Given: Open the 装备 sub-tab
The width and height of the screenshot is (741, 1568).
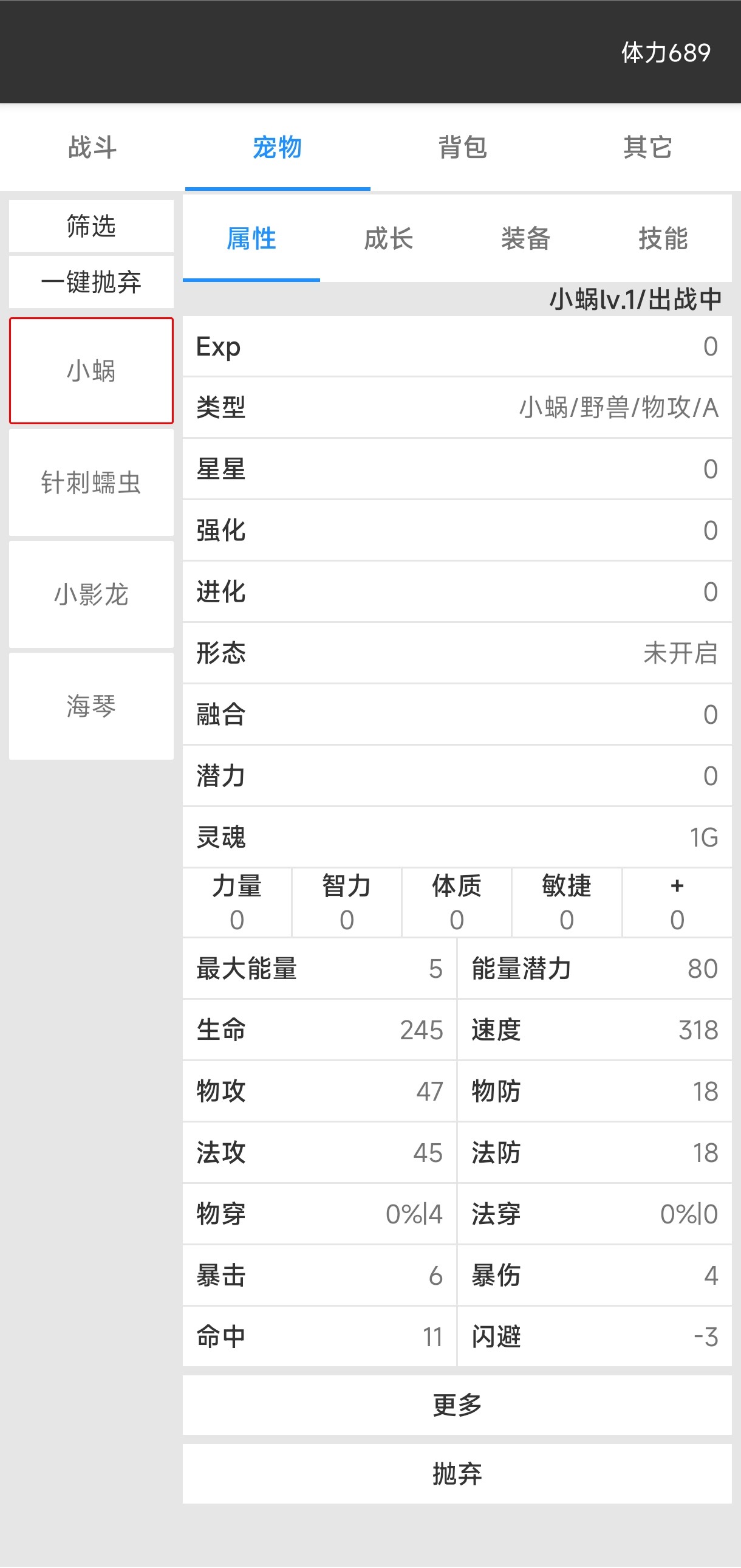Looking at the screenshot, I should tap(525, 239).
